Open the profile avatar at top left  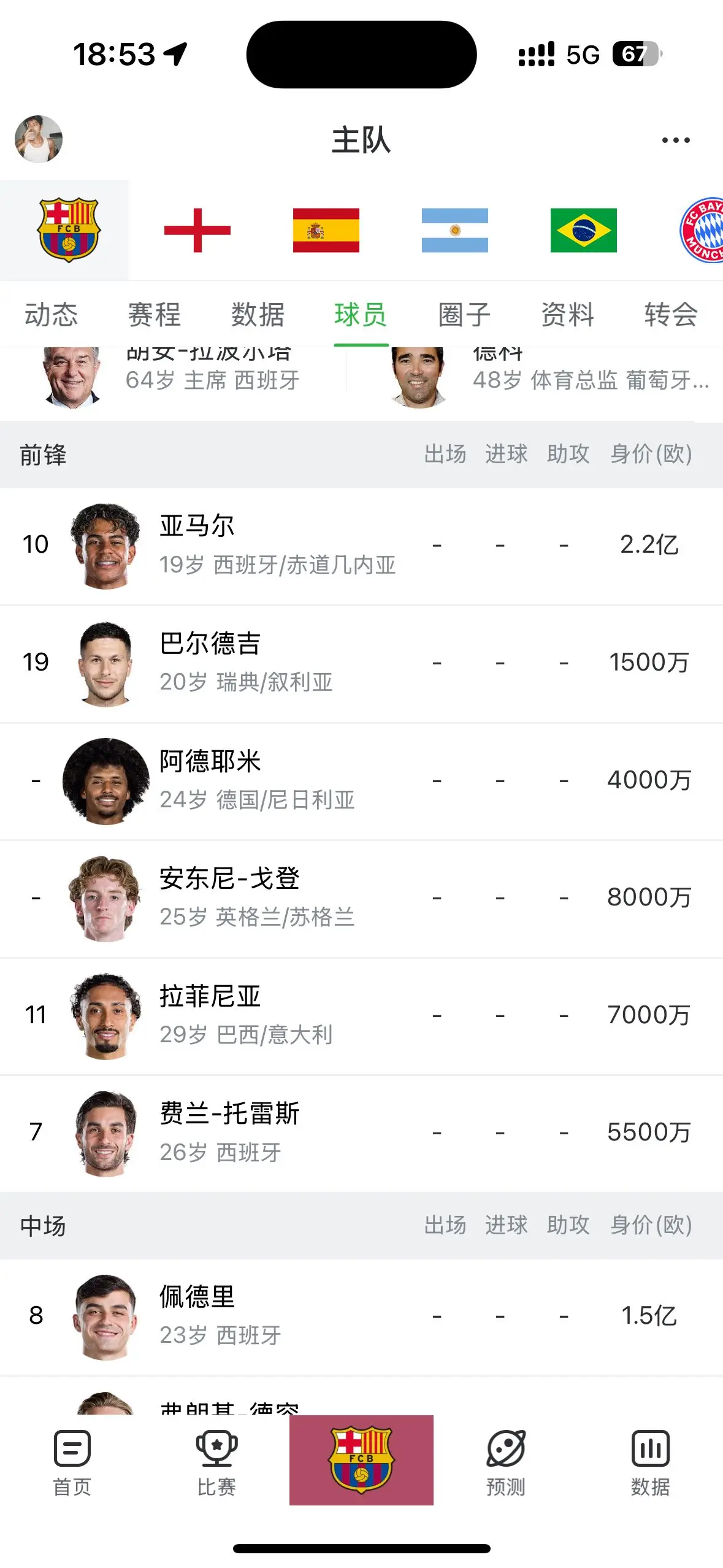coord(39,139)
